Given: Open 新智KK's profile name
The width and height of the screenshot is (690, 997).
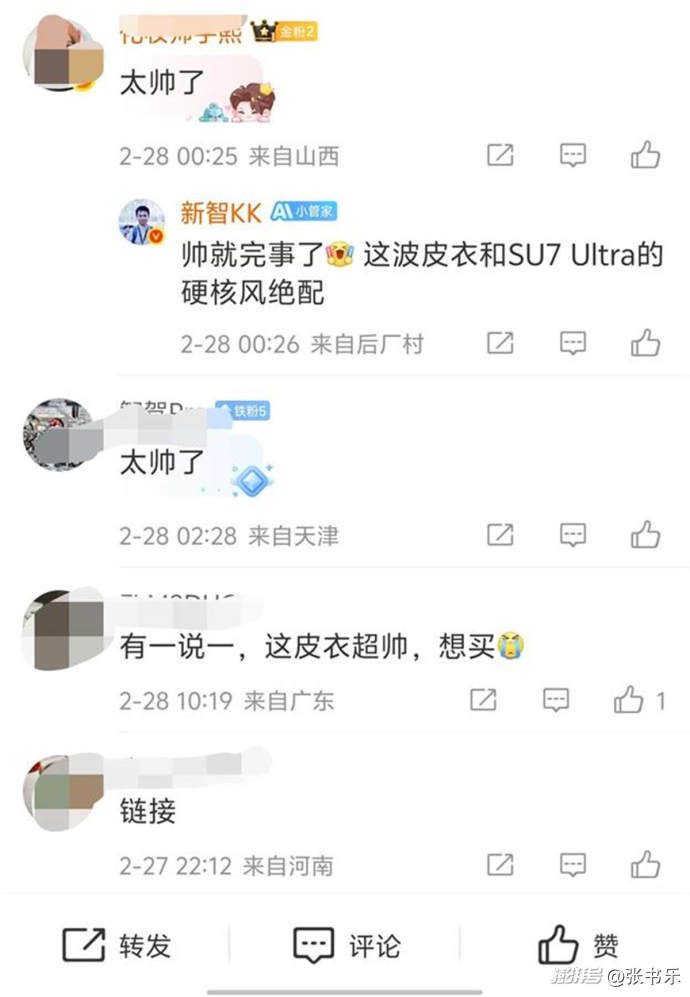Looking at the screenshot, I should point(220,212).
